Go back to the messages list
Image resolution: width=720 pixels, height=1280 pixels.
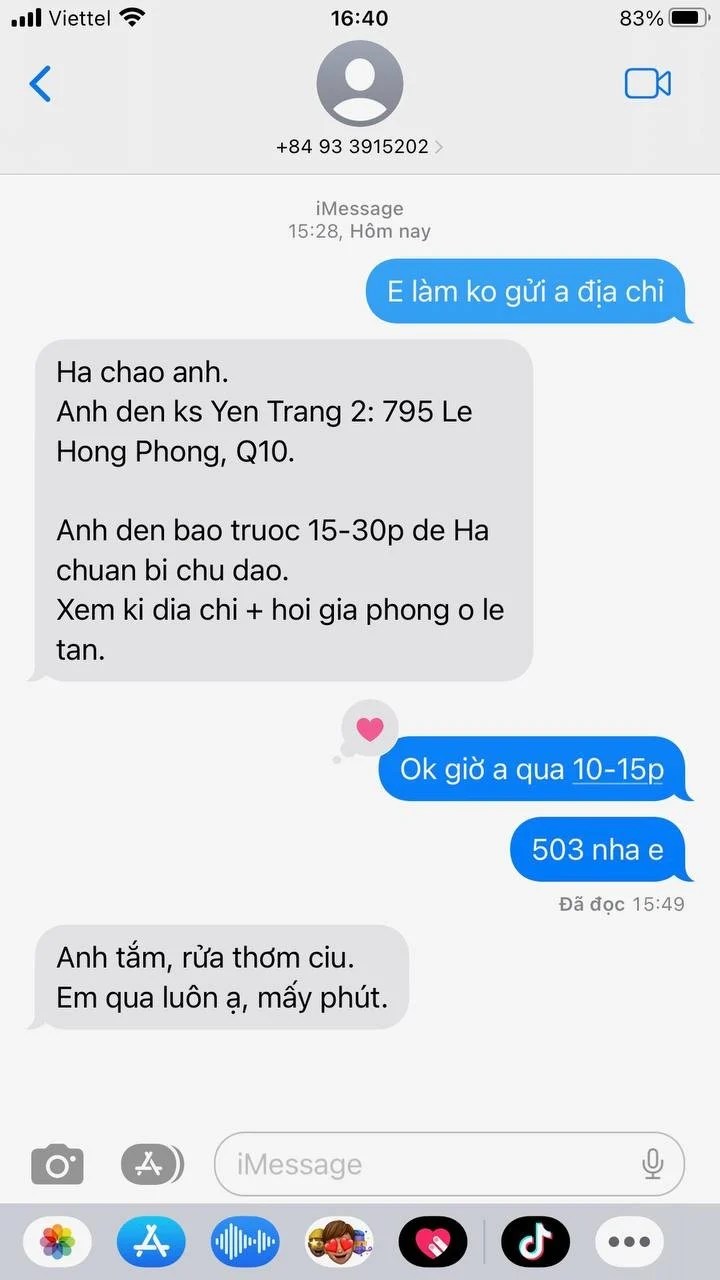(40, 84)
